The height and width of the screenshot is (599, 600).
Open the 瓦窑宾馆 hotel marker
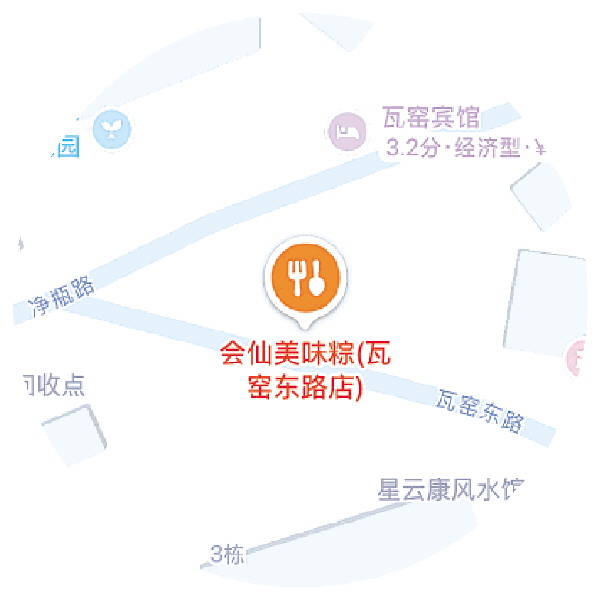pos(347,129)
